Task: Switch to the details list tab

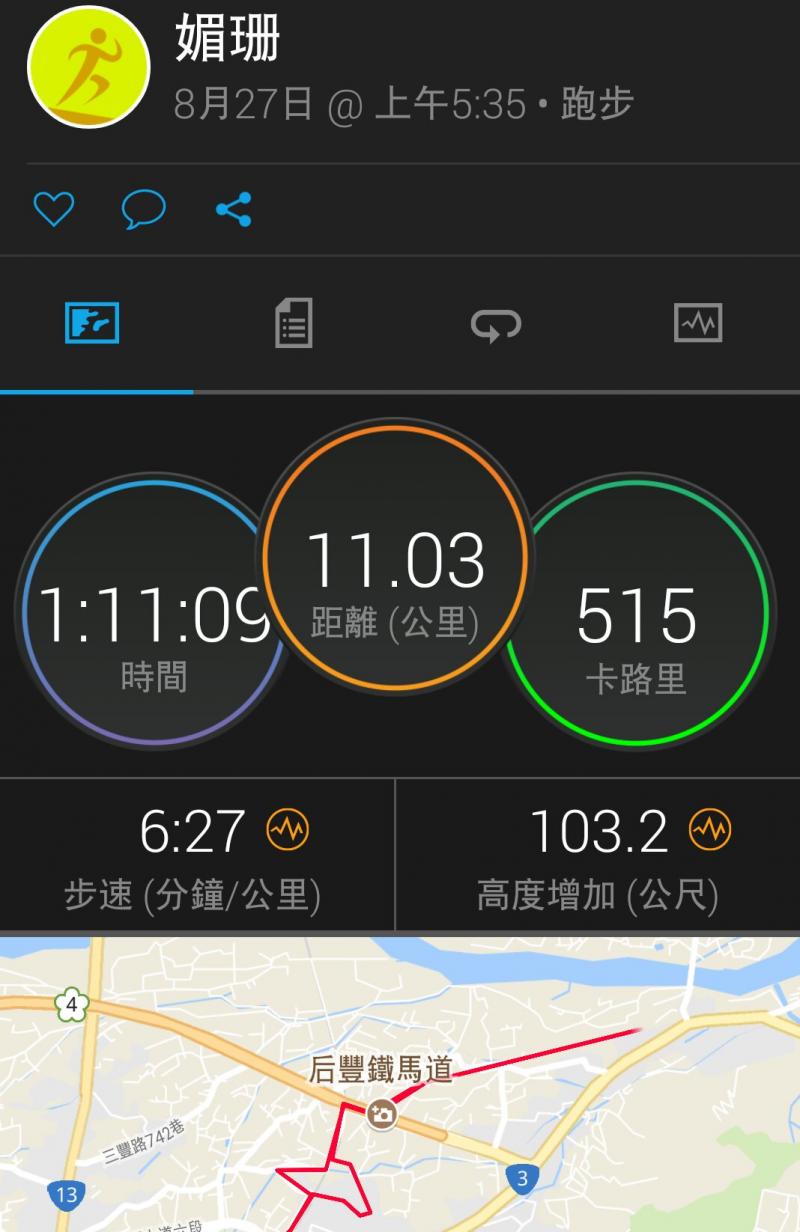Action: pos(294,324)
